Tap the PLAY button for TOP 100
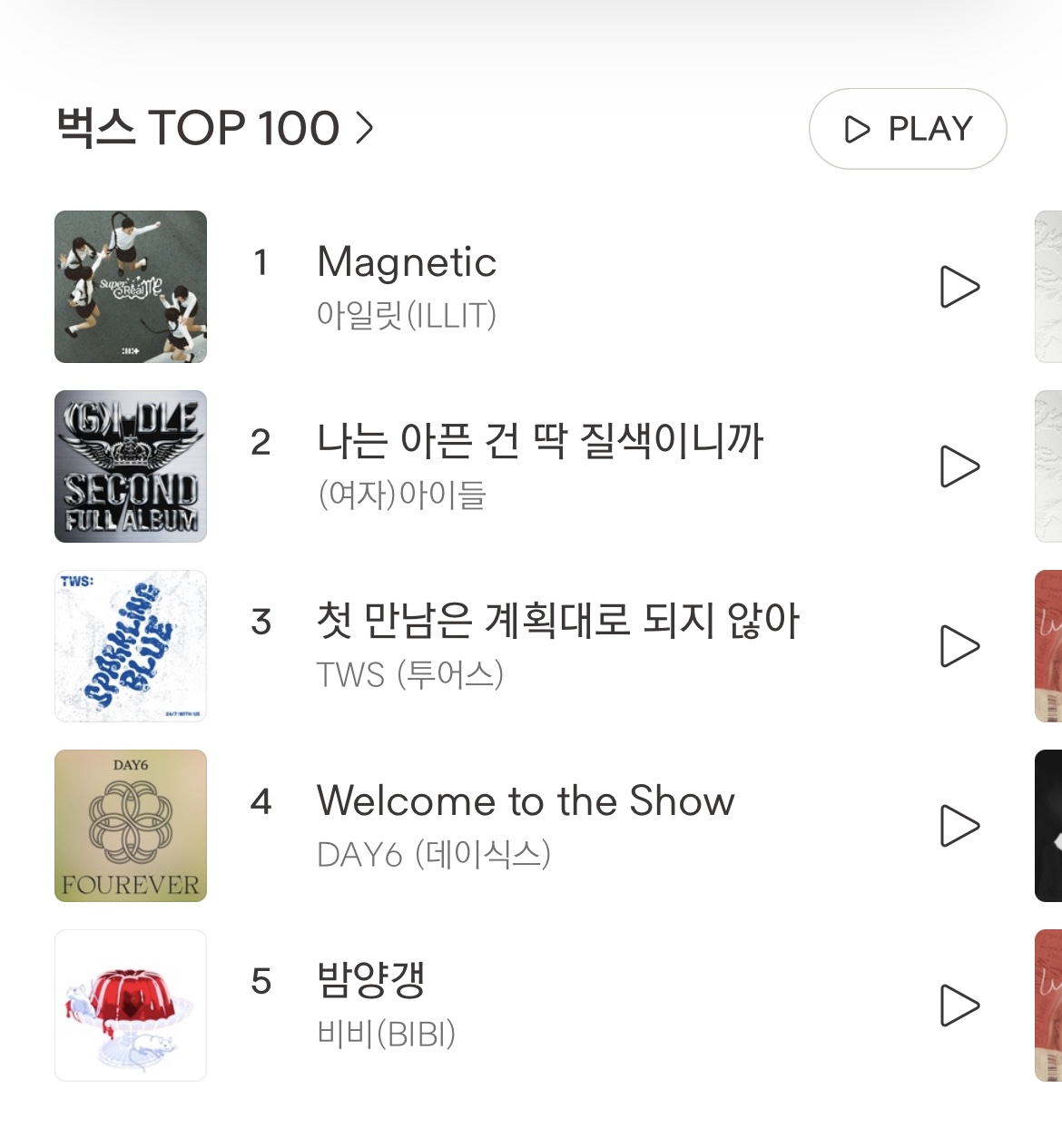The image size is (1062, 1148). 907,129
